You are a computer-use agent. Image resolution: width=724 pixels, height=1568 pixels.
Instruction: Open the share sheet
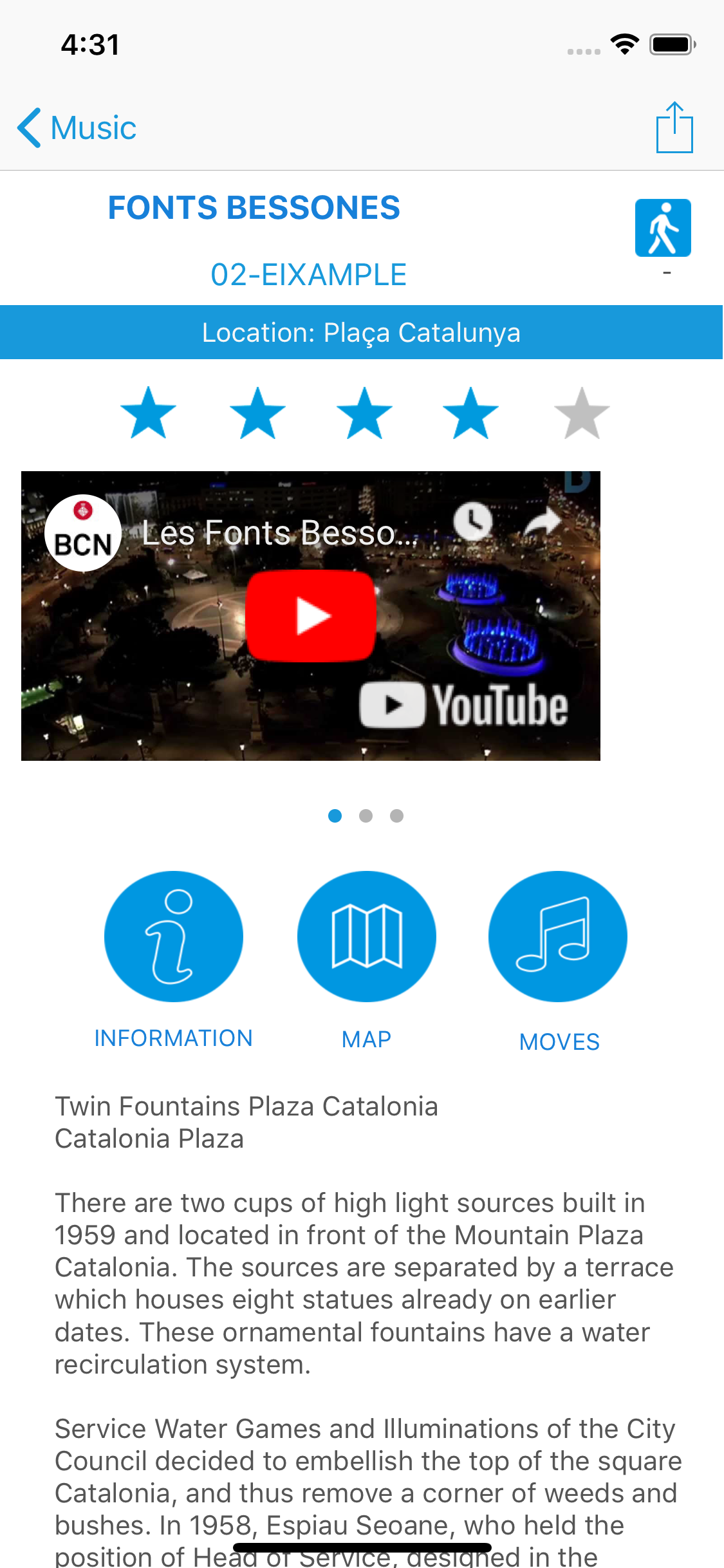pos(674,127)
